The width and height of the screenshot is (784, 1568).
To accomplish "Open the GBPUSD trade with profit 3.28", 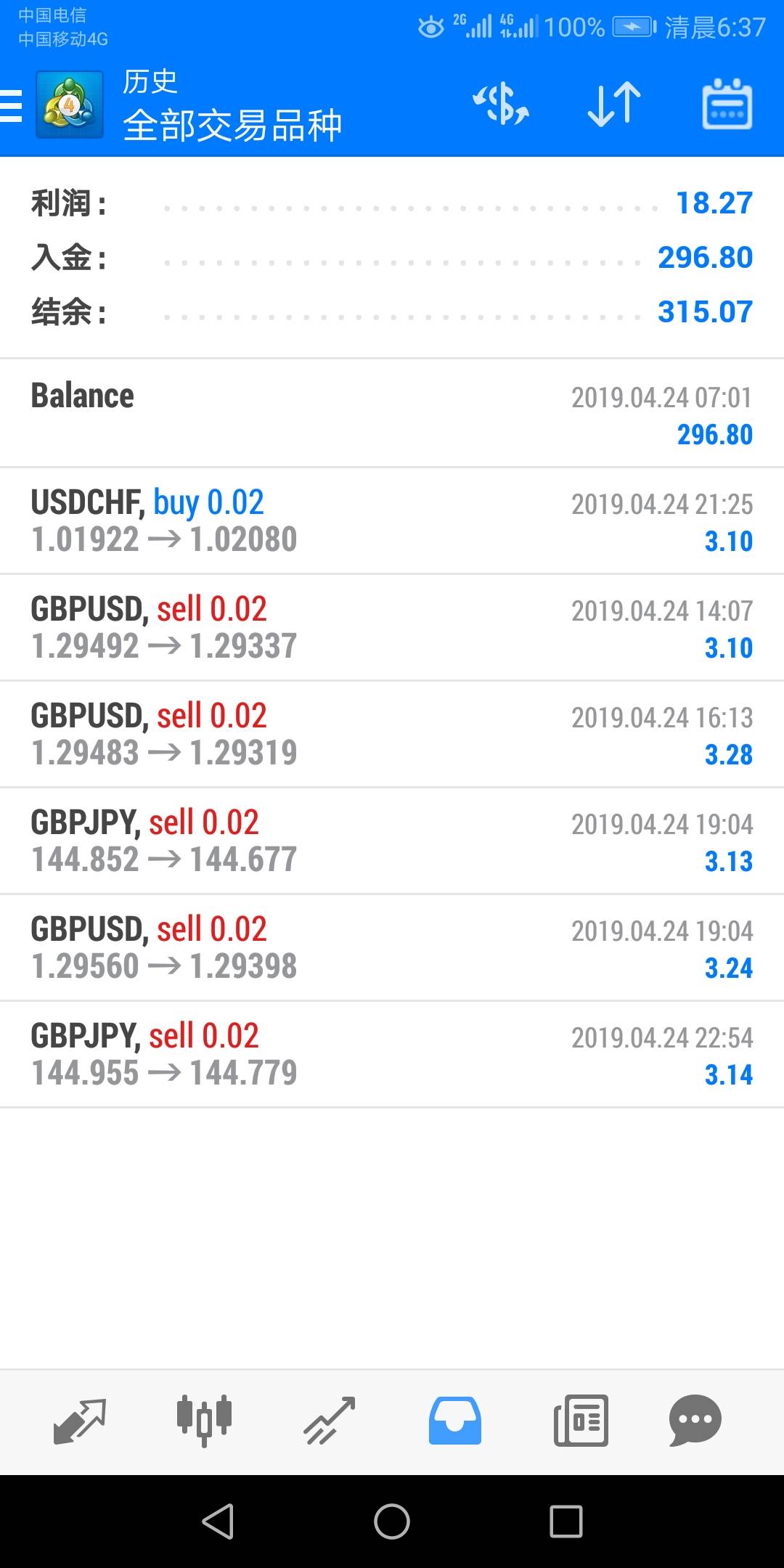I will pos(392,734).
